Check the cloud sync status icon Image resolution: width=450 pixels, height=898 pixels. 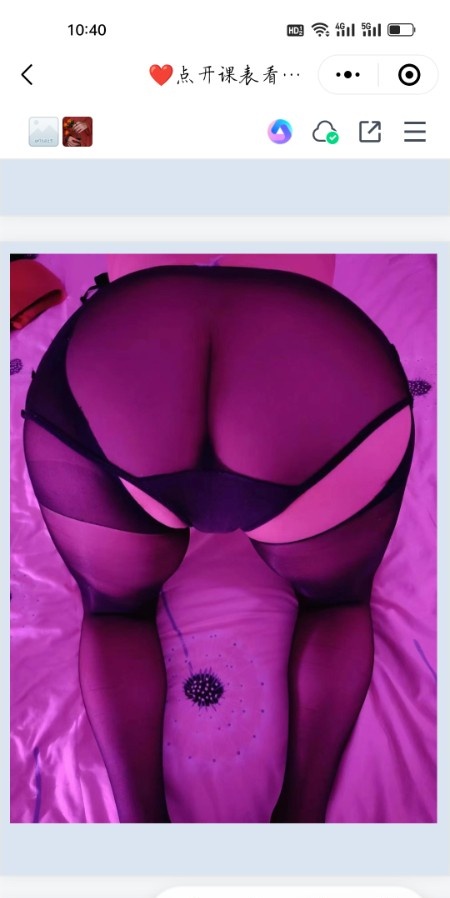click(x=325, y=132)
